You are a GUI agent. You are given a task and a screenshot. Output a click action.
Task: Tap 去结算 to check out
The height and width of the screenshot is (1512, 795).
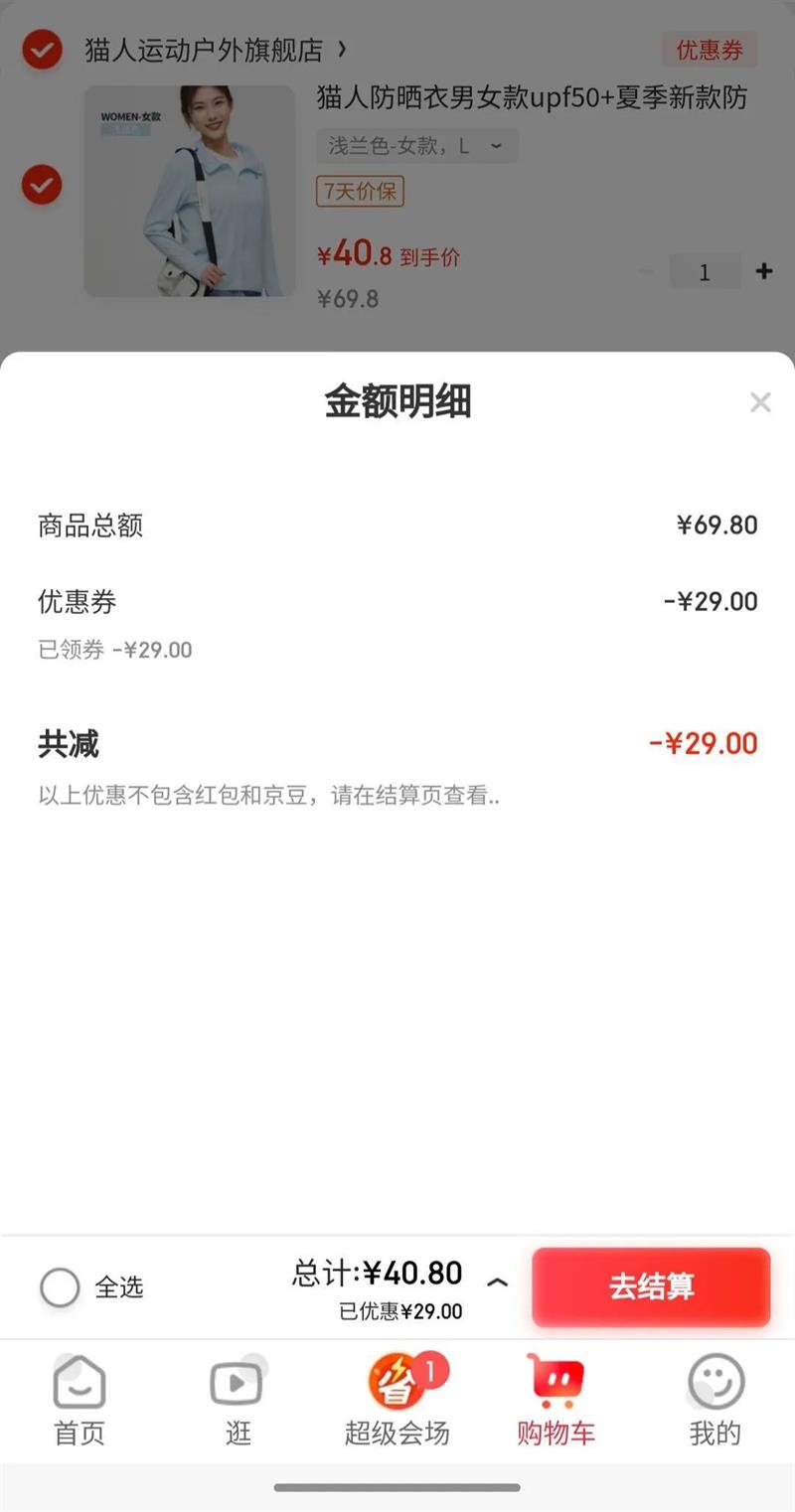pyautogui.click(x=651, y=1286)
